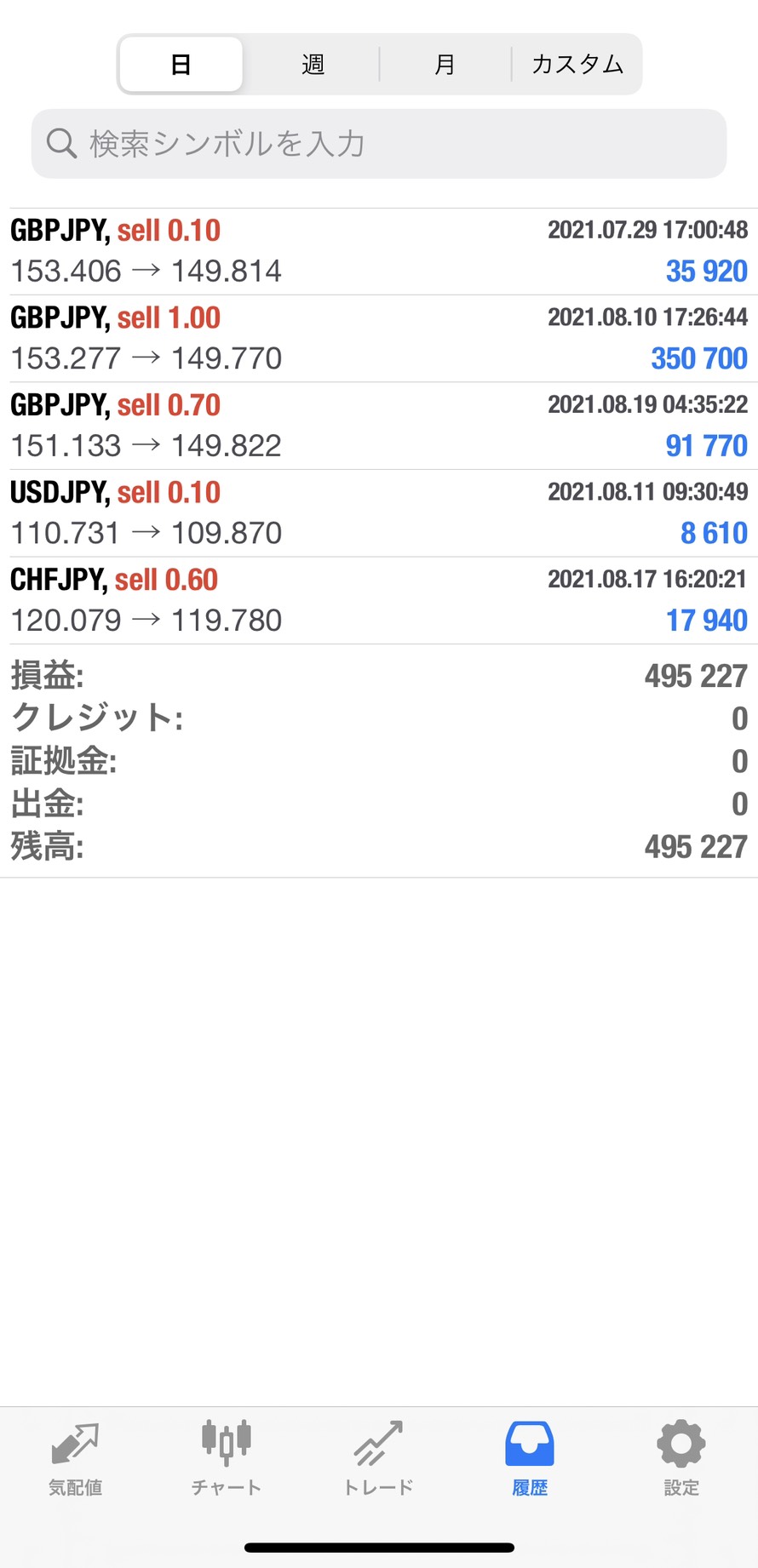Expand the GBPJPY sell 0.70 trade
This screenshot has height=1568, width=758.
click(379, 426)
